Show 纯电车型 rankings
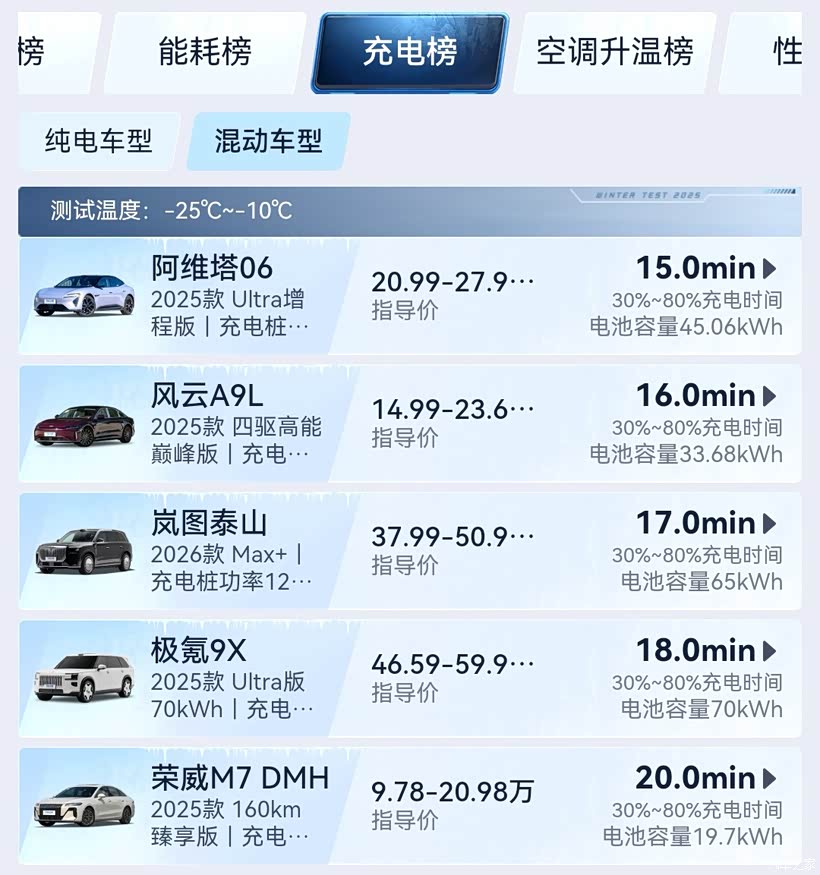This screenshot has width=820, height=875. tap(99, 141)
